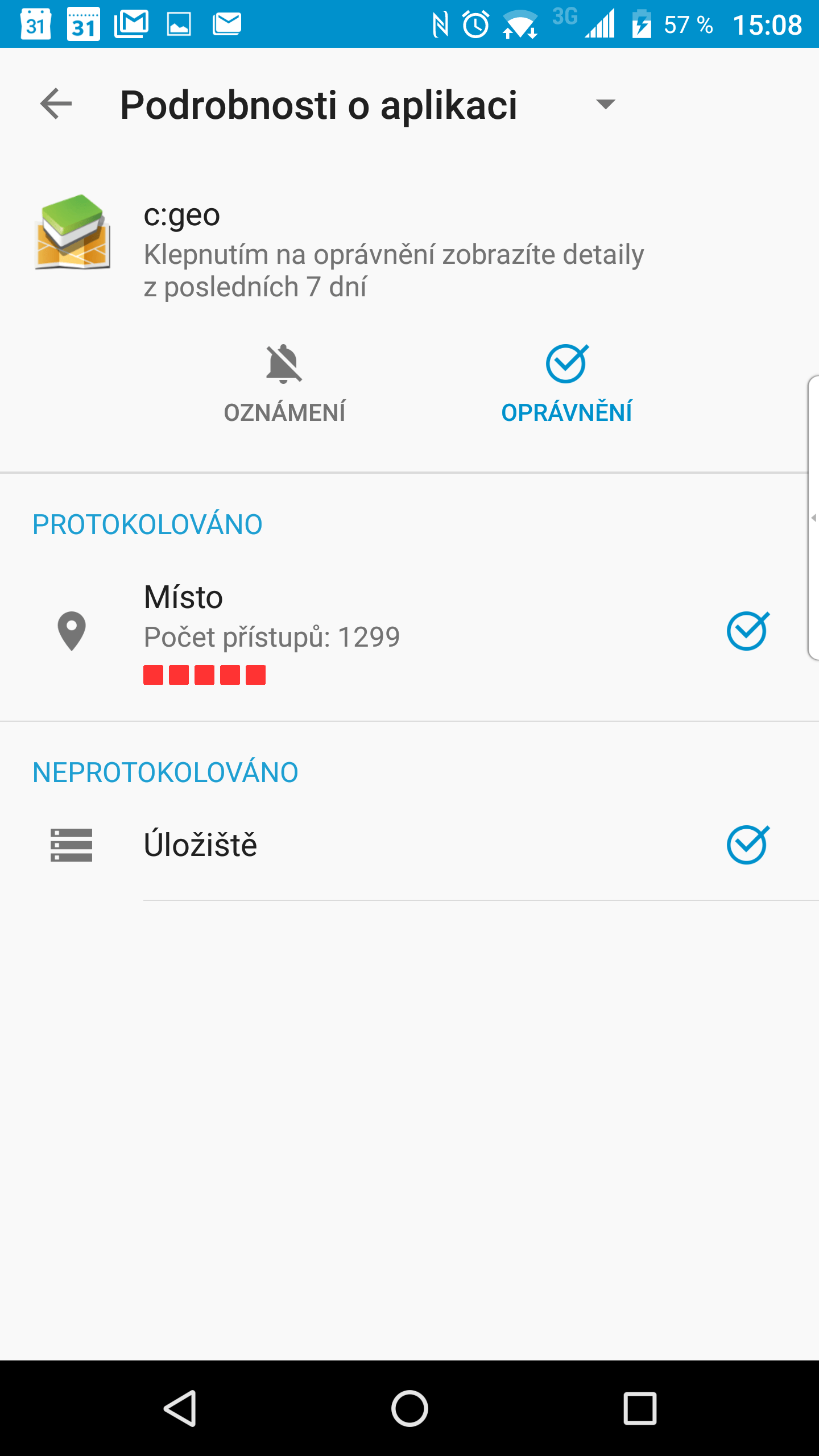Expand the Podrobnosti o aplikaci dropdown

[605, 104]
